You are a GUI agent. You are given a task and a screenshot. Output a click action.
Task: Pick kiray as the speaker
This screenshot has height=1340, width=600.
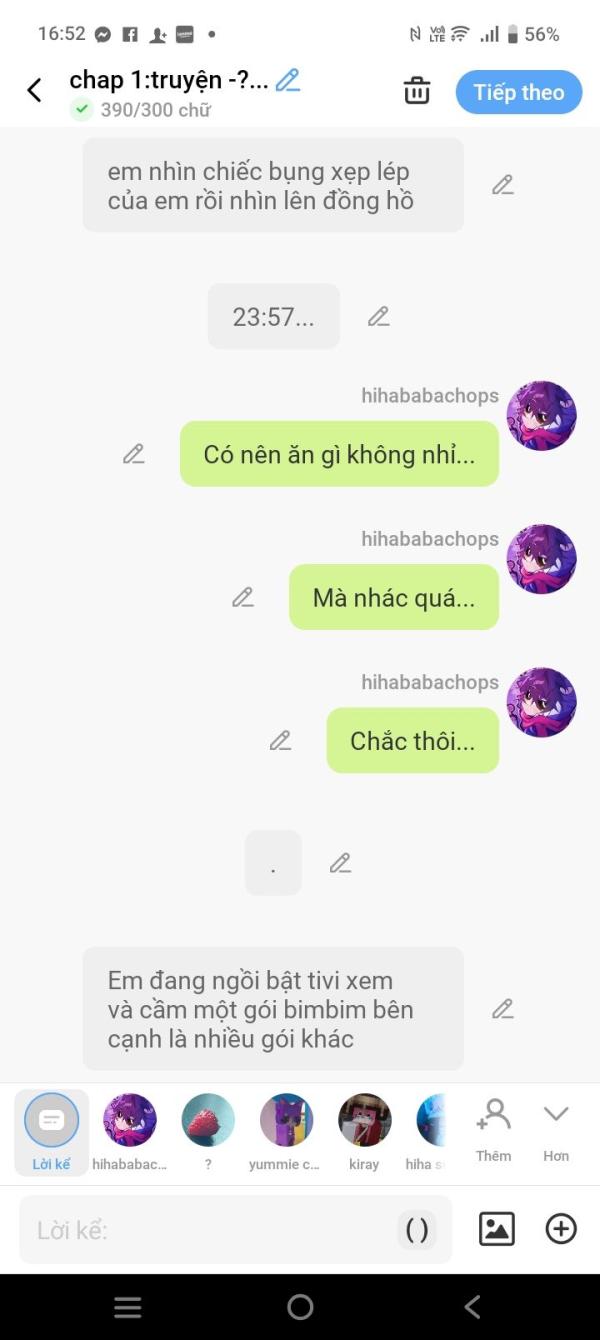pos(364,1132)
